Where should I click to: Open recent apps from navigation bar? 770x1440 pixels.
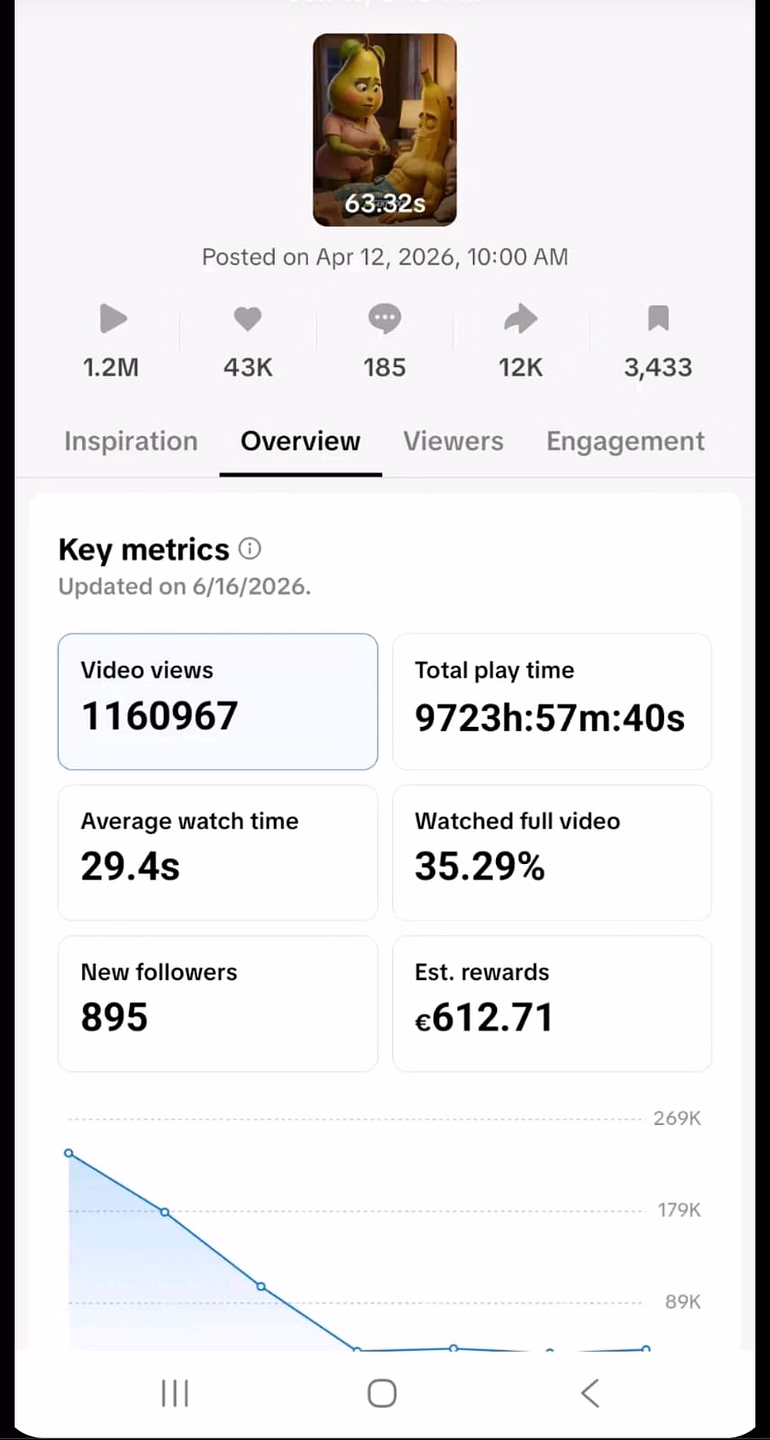tap(175, 1393)
